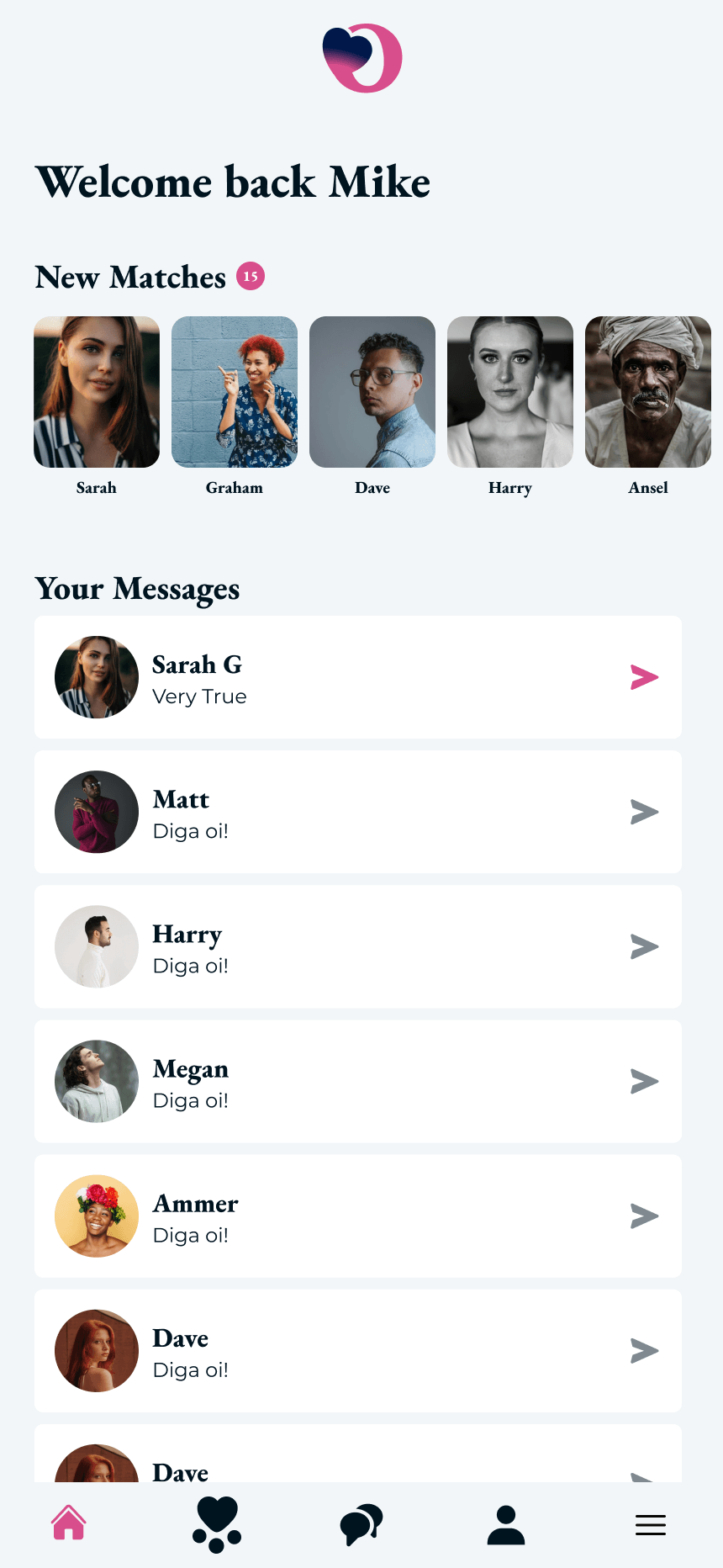This screenshot has height=1568, width=723.
Task: Switch to the profile tab
Action: [506, 1523]
